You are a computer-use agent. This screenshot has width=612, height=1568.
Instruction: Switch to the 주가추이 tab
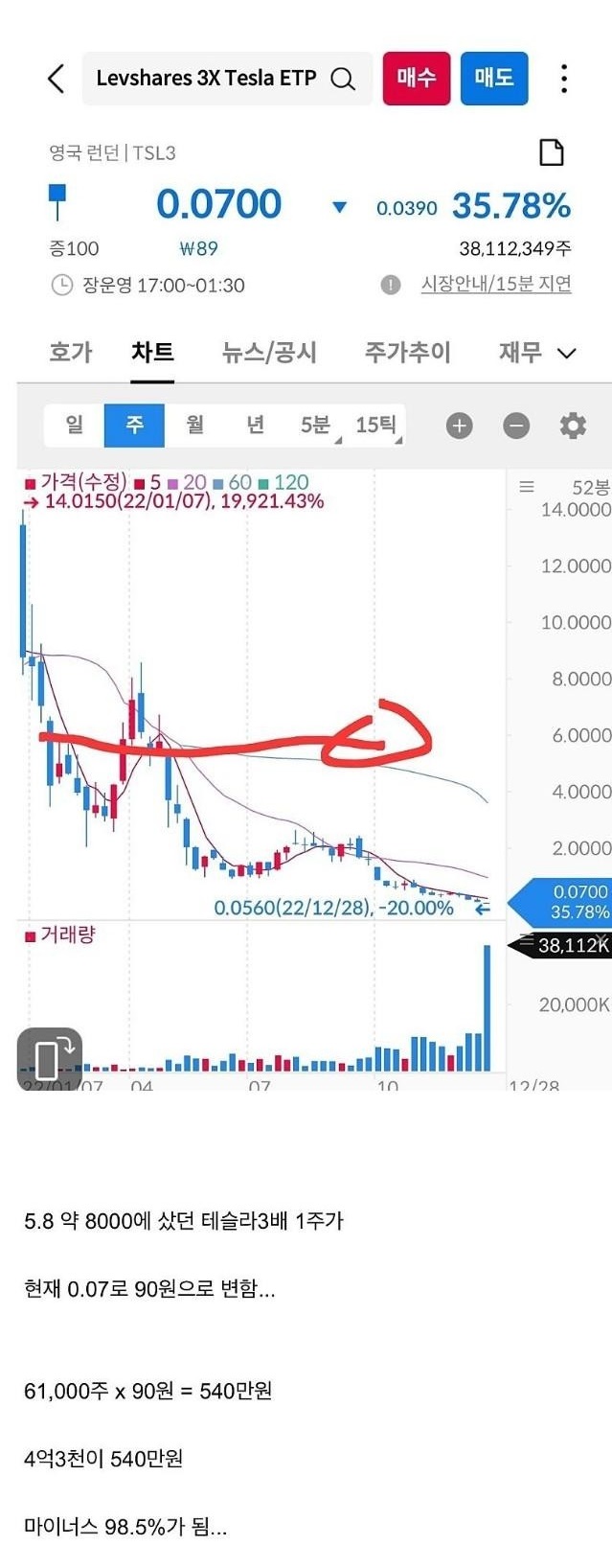tap(407, 352)
